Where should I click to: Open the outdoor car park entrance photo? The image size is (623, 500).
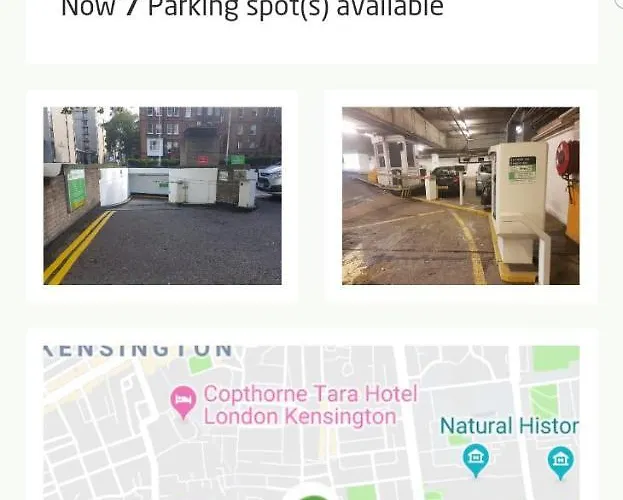pyautogui.click(x=162, y=196)
